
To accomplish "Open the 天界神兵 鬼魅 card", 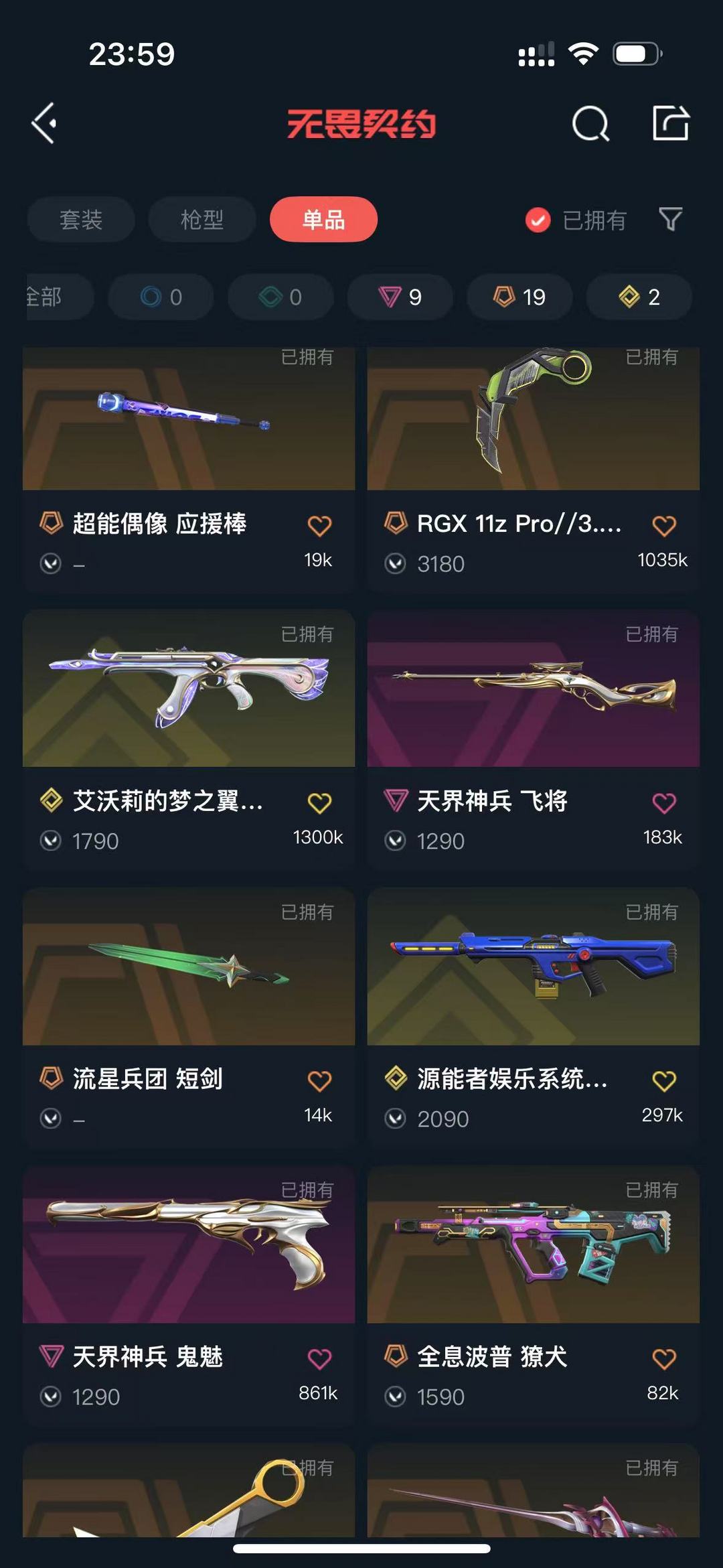I will 189,1295.
